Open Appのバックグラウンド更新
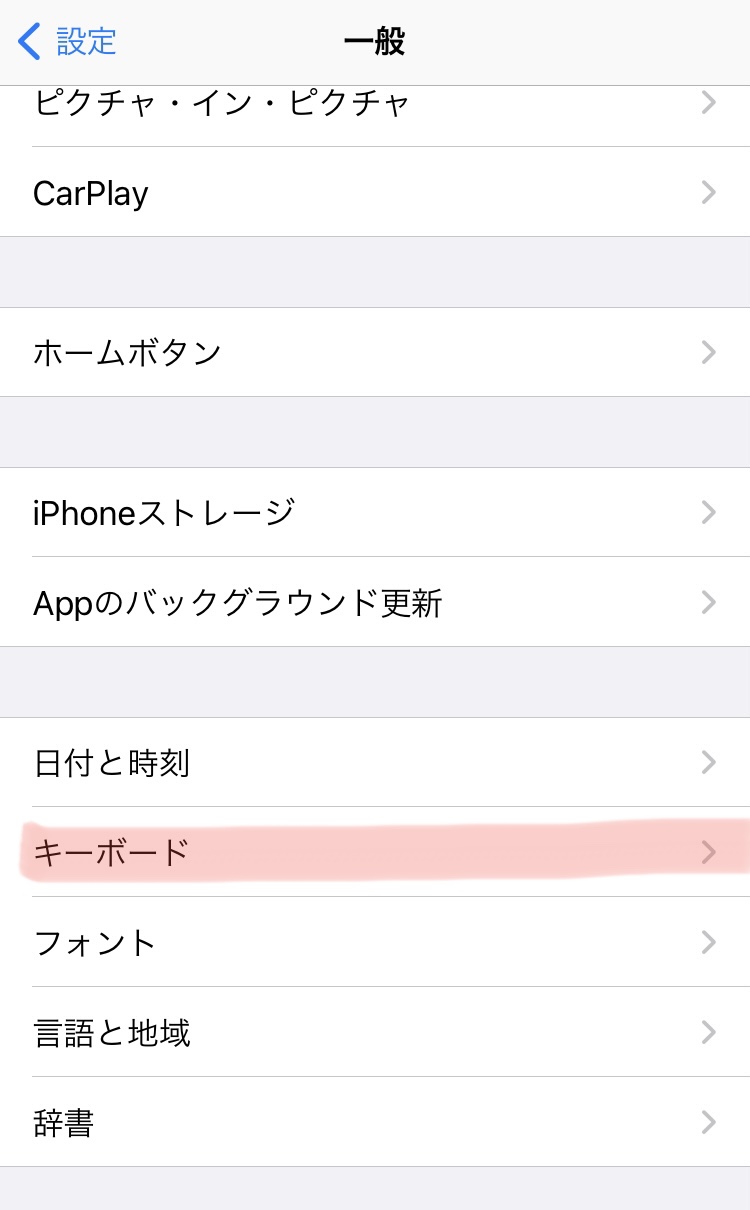This screenshot has height=1210, width=750. click(375, 602)
